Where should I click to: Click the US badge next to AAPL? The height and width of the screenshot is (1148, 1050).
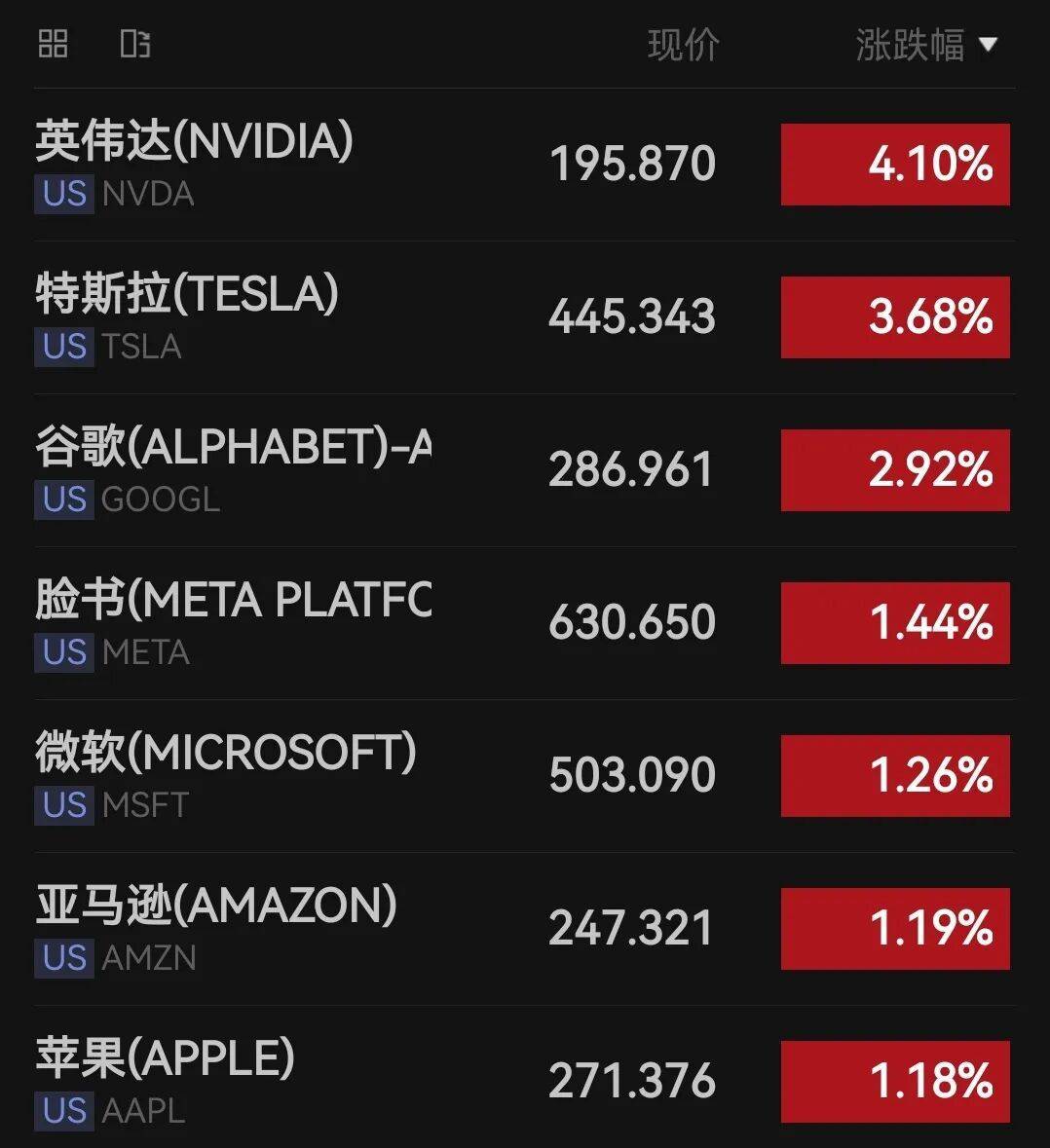point(62,1110)
